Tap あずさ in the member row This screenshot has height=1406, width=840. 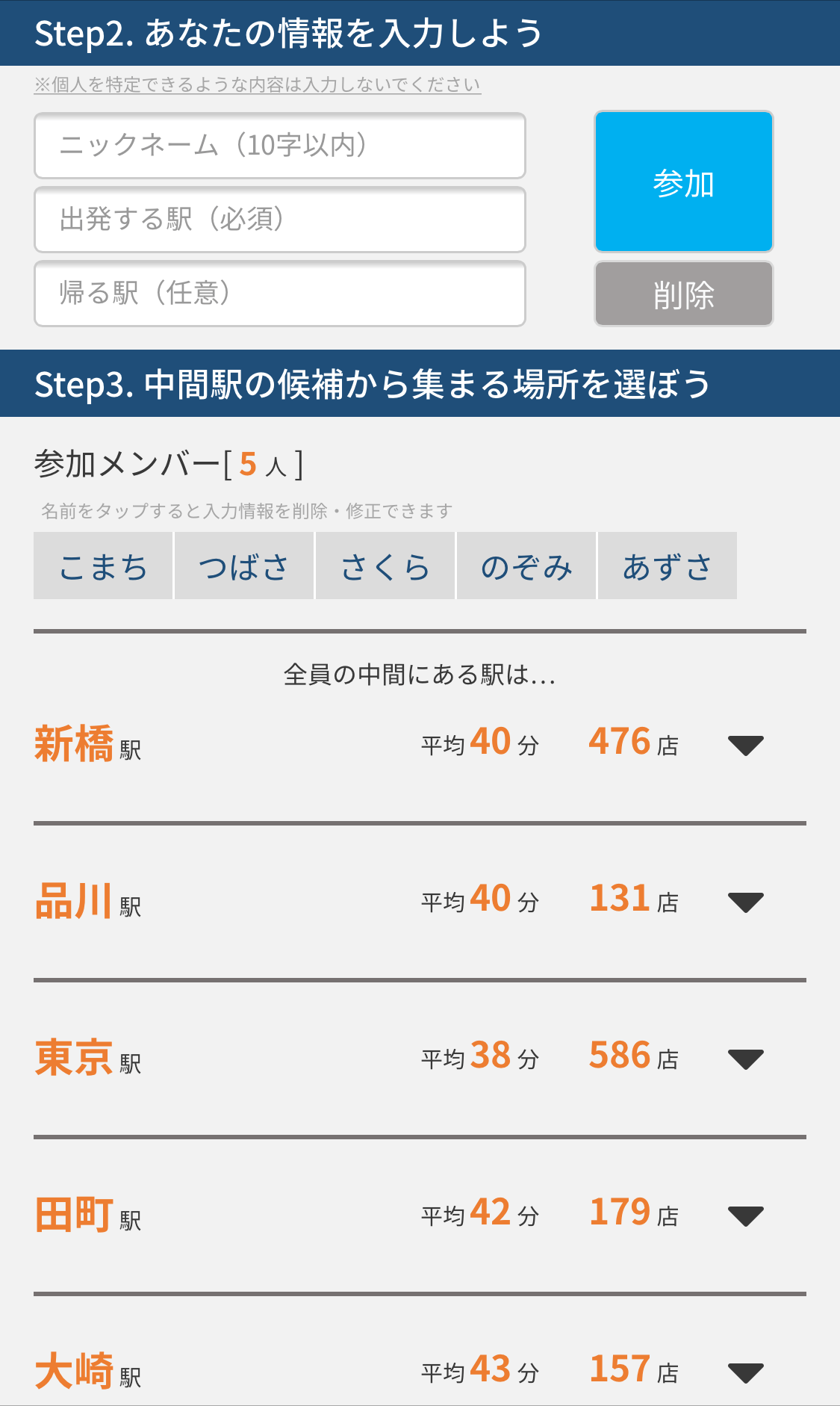tap(668, 566)
